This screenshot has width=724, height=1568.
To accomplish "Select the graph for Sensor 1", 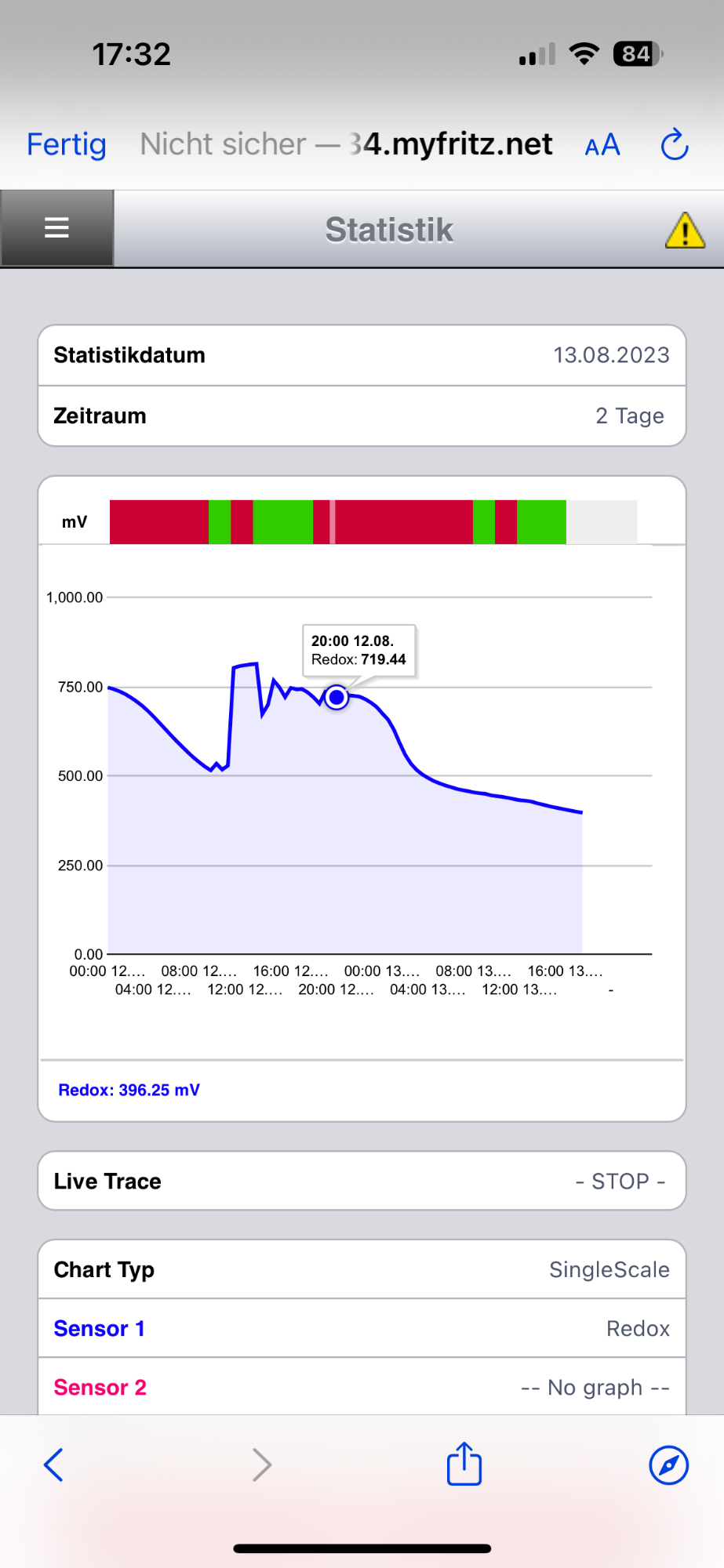I will pyautogui.click(x=362, y=1328).
